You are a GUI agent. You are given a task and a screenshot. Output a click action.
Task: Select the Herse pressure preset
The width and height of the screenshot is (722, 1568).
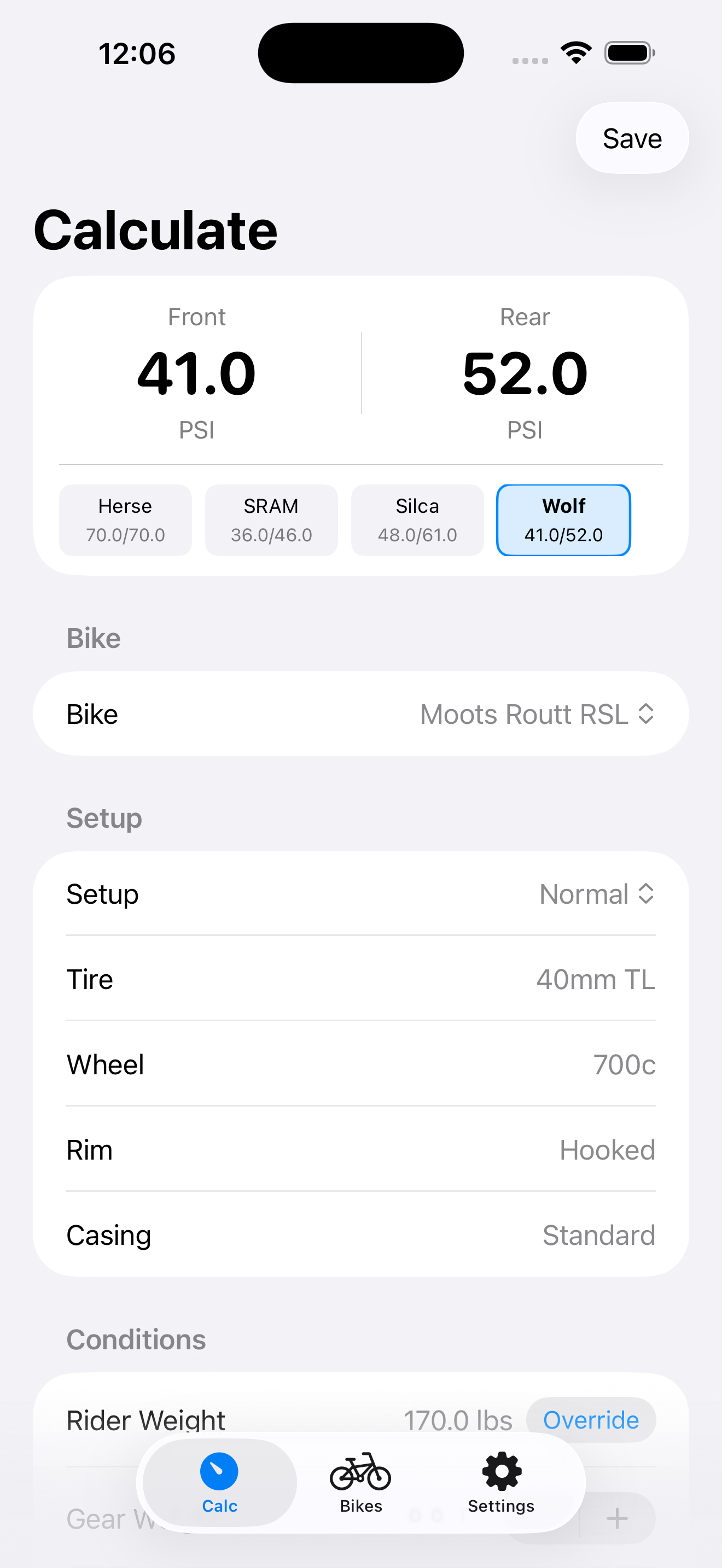[x=125, y=519]
